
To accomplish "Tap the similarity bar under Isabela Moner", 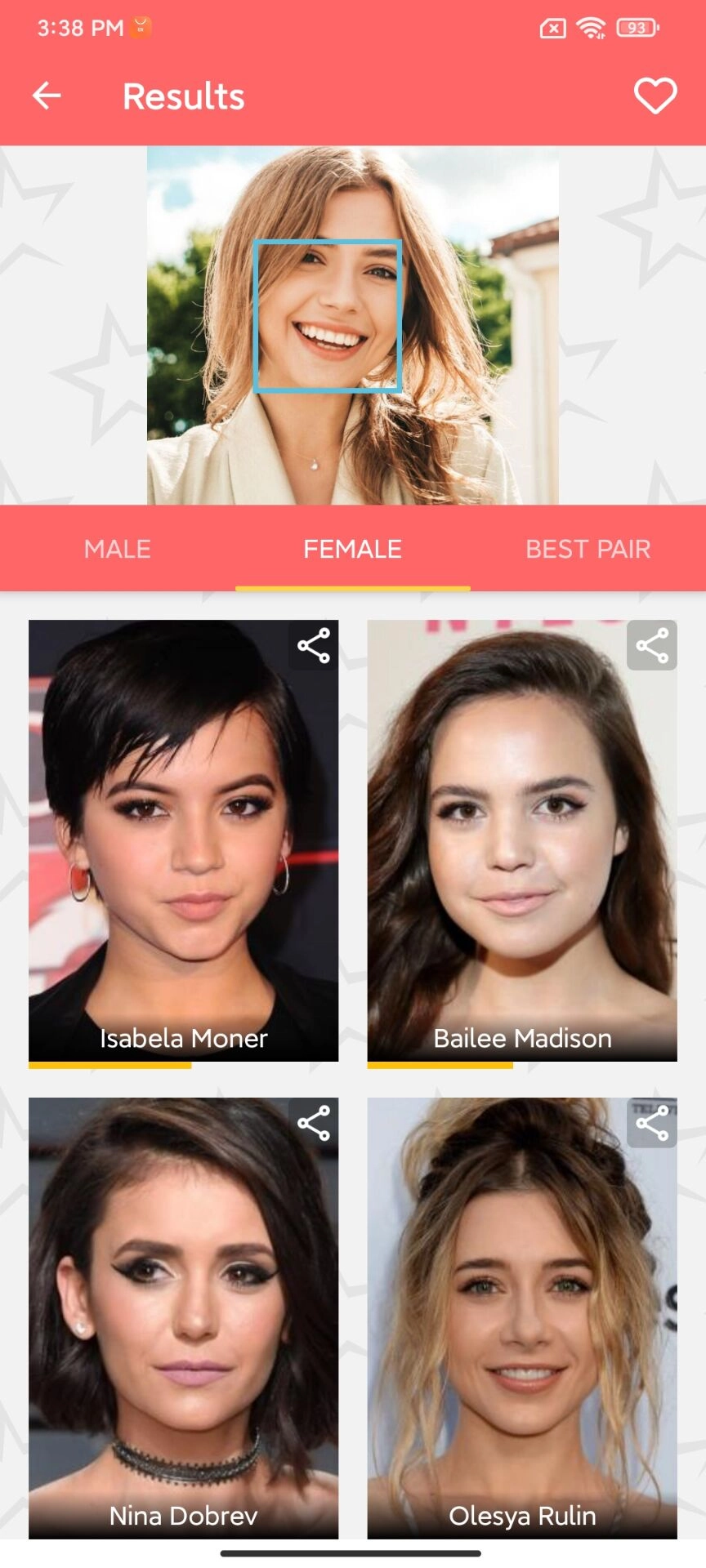I will (111, 1066).
